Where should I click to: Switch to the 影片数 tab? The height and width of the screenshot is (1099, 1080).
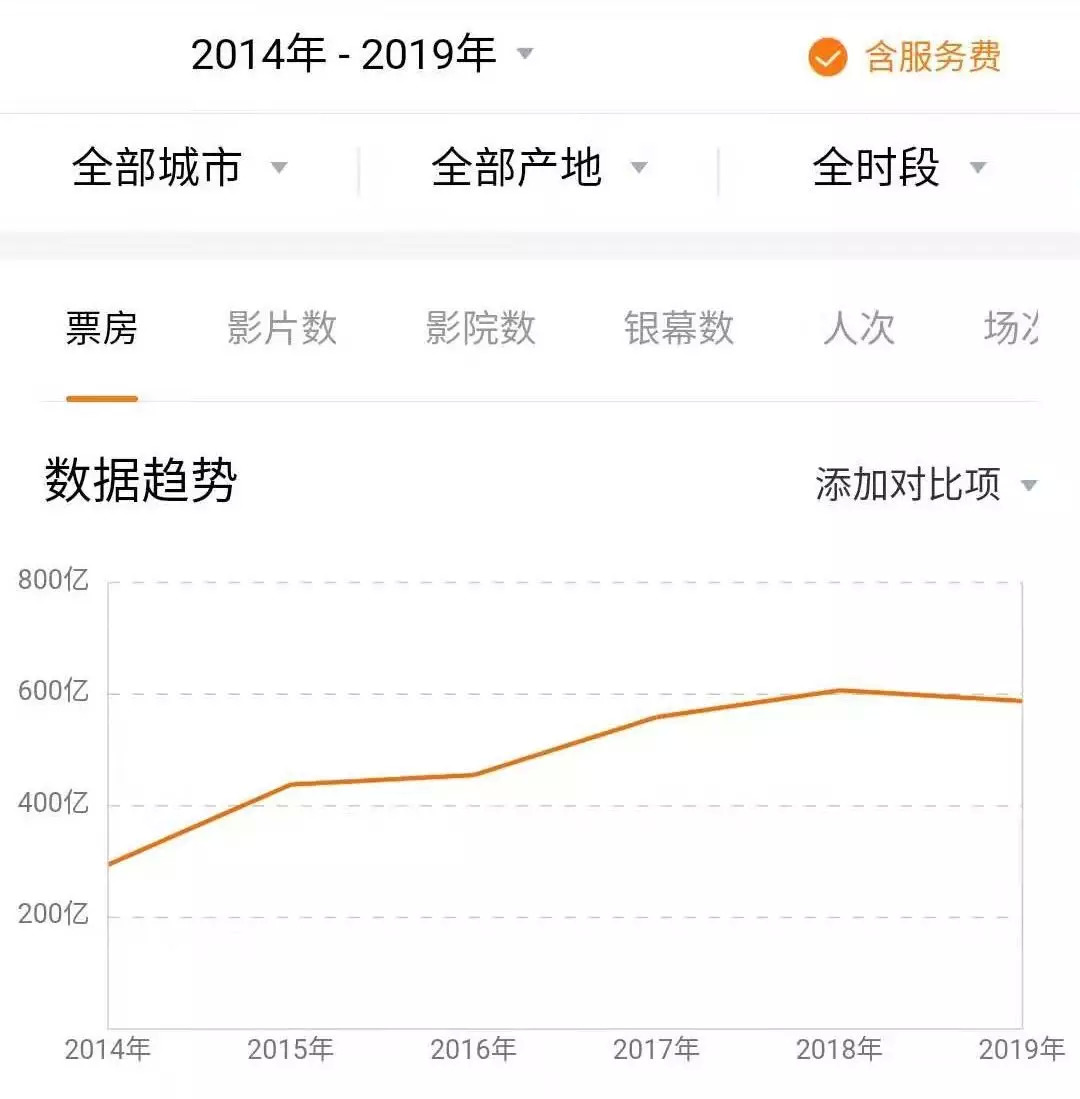[x=282, y=328]
